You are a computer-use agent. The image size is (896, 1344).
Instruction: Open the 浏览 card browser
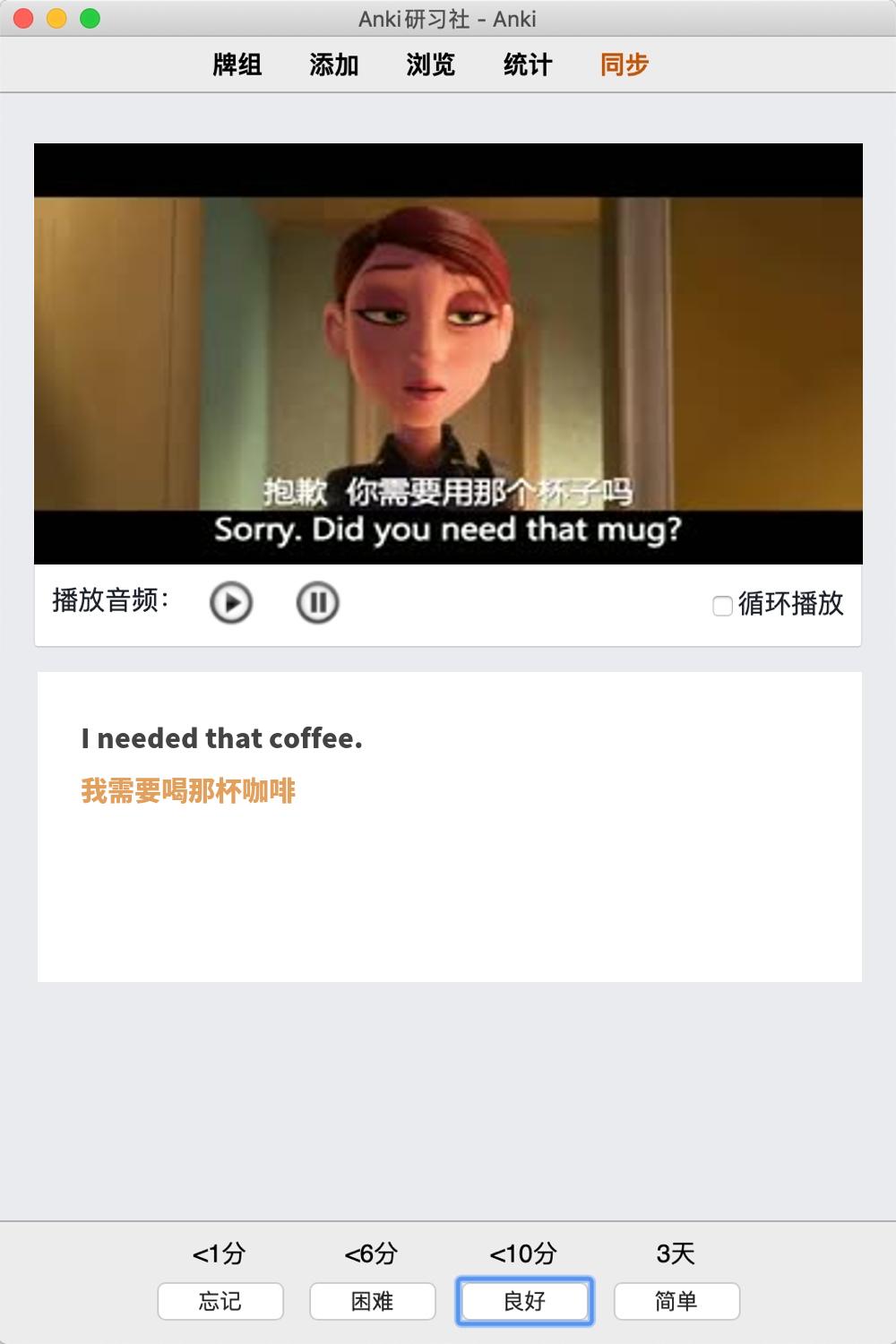[x=431, y=65]
